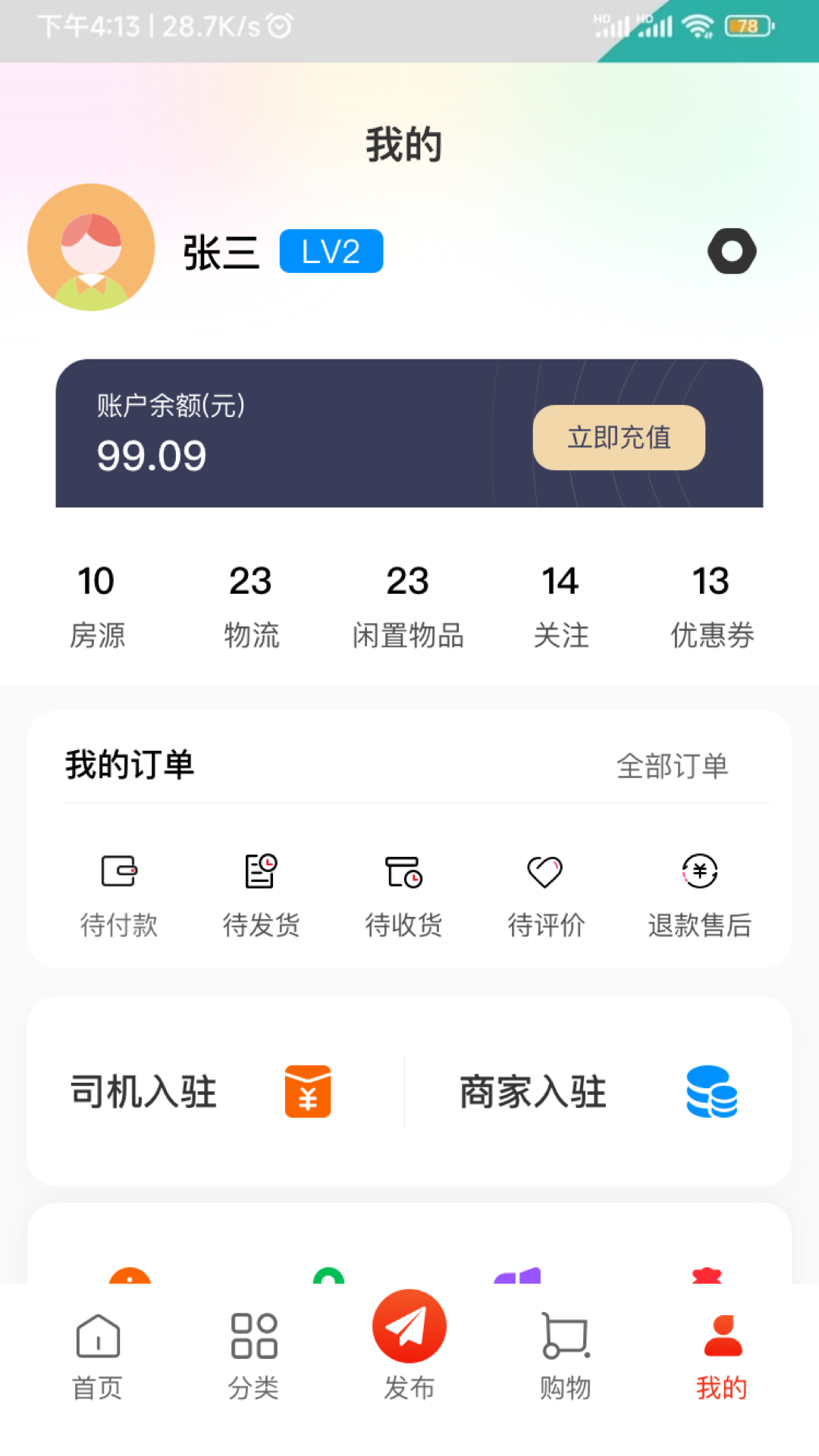Click the LV2 level badge
This screenshot has height=1456, width=819.
[331, 251]
